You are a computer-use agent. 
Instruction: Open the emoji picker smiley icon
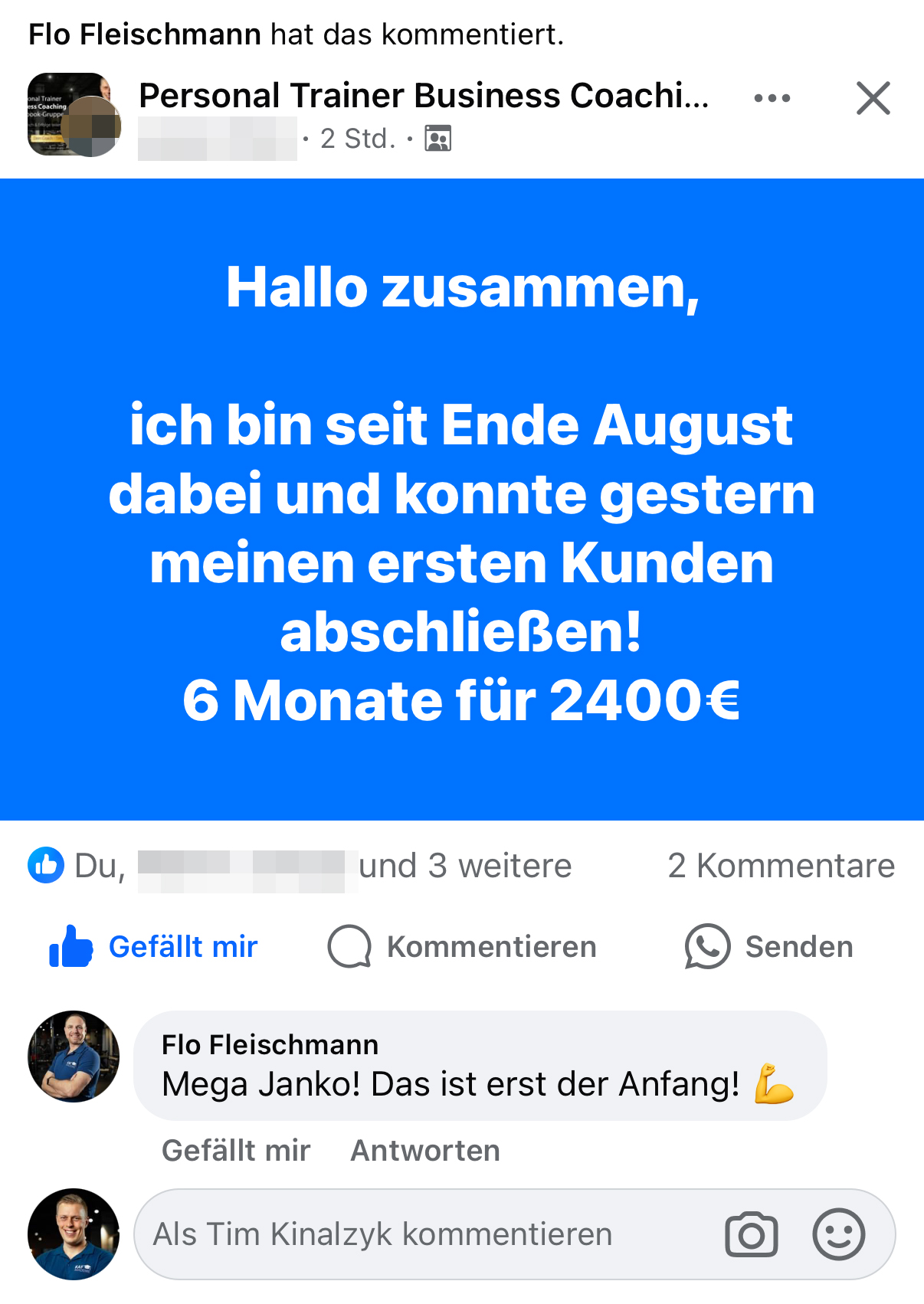(839, 1234)
